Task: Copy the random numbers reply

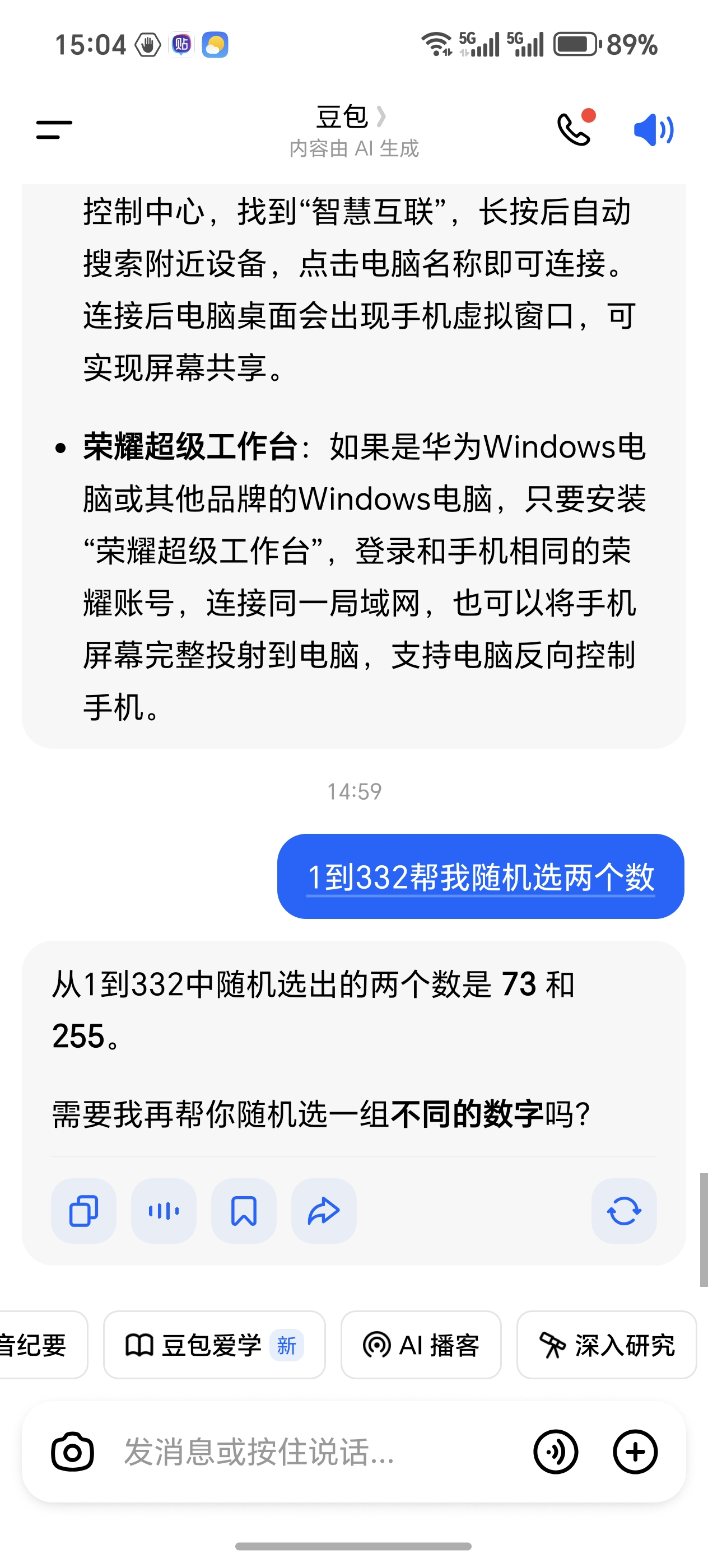Action: pos(83,1211)
